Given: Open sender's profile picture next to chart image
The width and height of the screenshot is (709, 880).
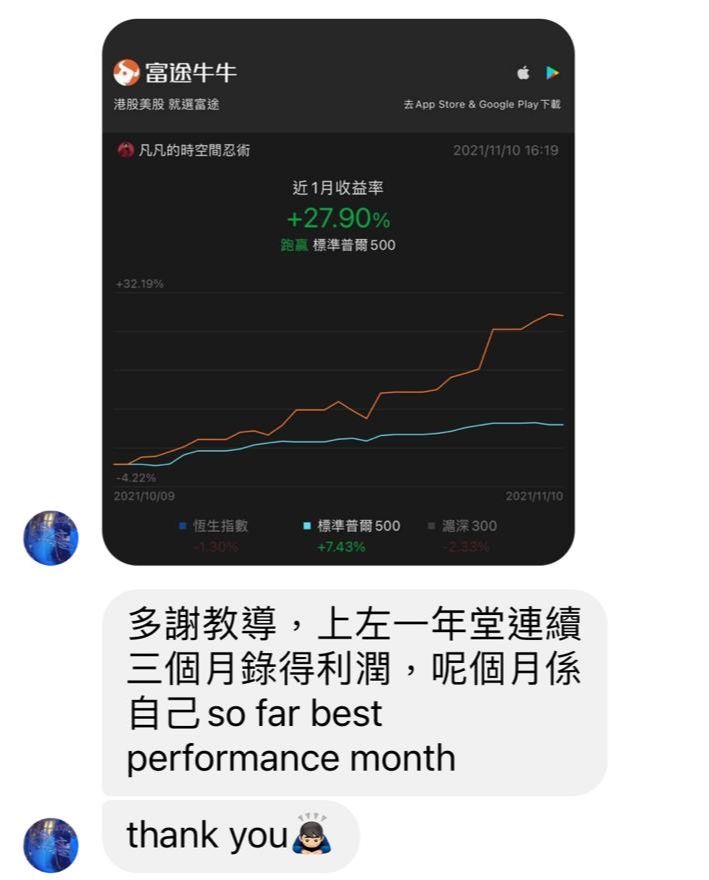Looking at the screenshot, I should (x=50, y=538).
